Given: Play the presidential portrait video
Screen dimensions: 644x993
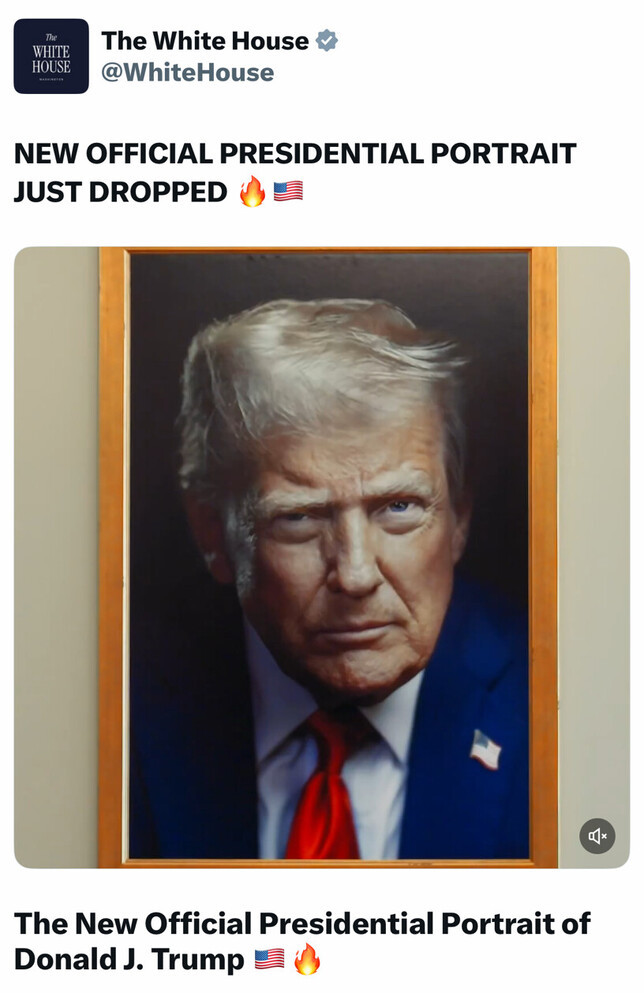Looking at the screenshot, I should click(322, 556).
